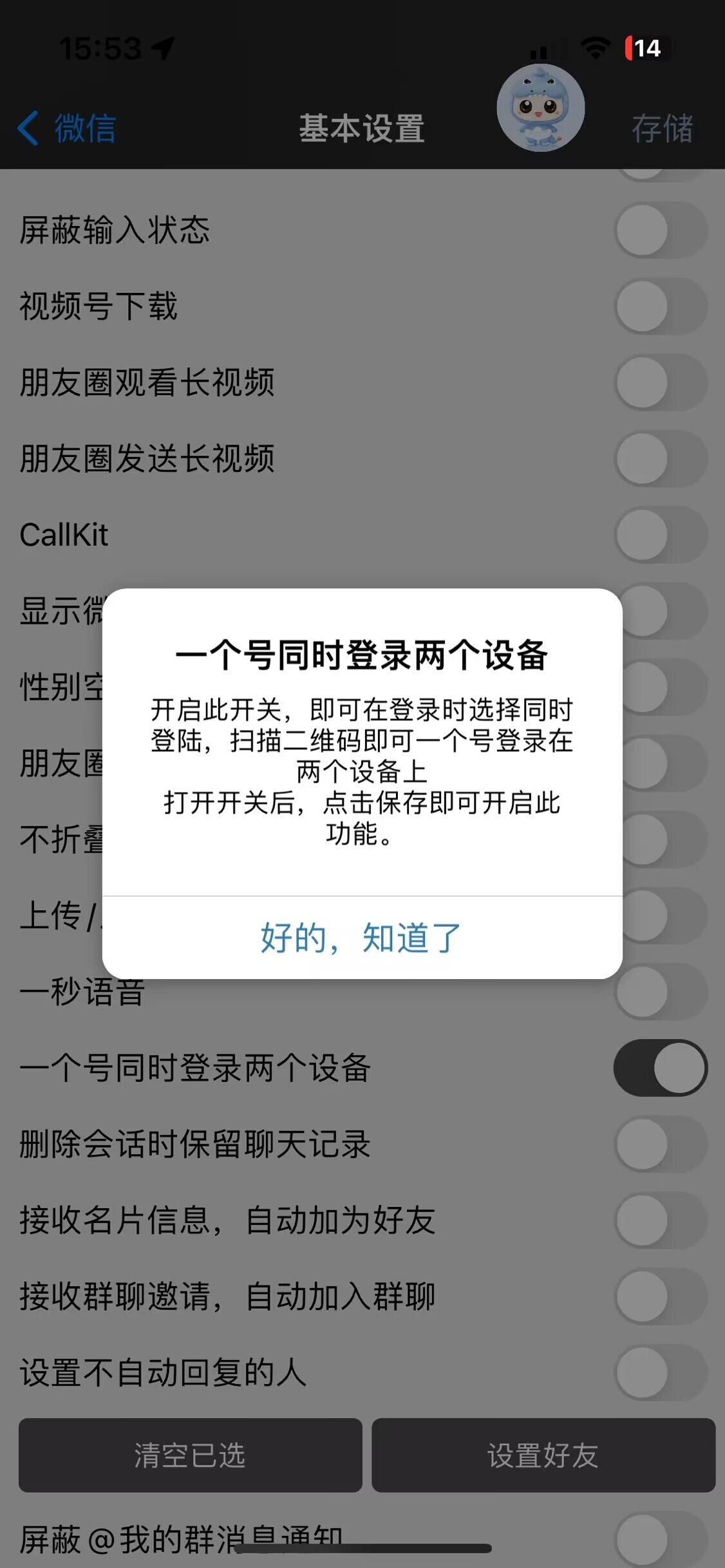Turn off 一个号同时登录两个设备 switch

click(x=661, y=1067)
